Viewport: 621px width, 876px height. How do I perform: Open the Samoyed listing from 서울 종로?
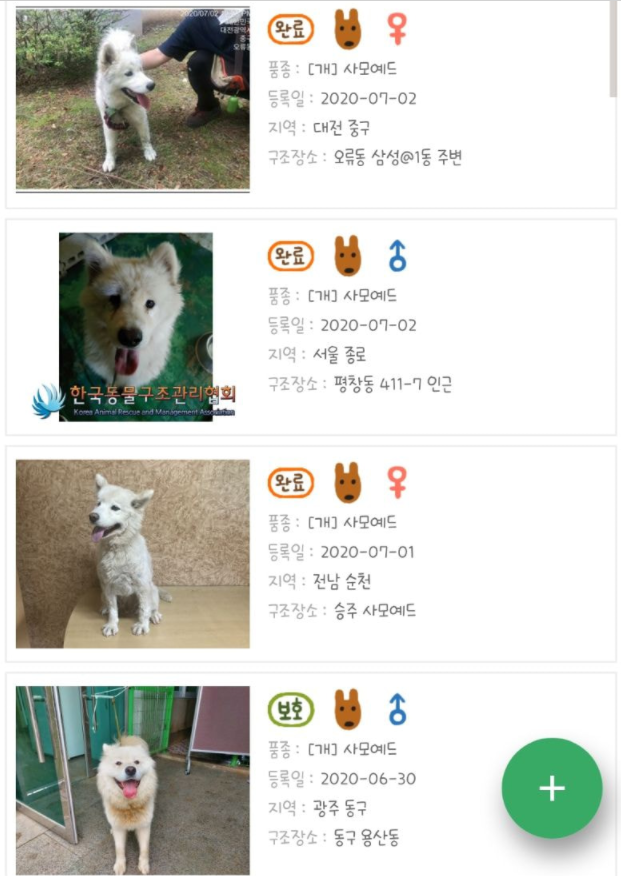[x=310, y=327]
